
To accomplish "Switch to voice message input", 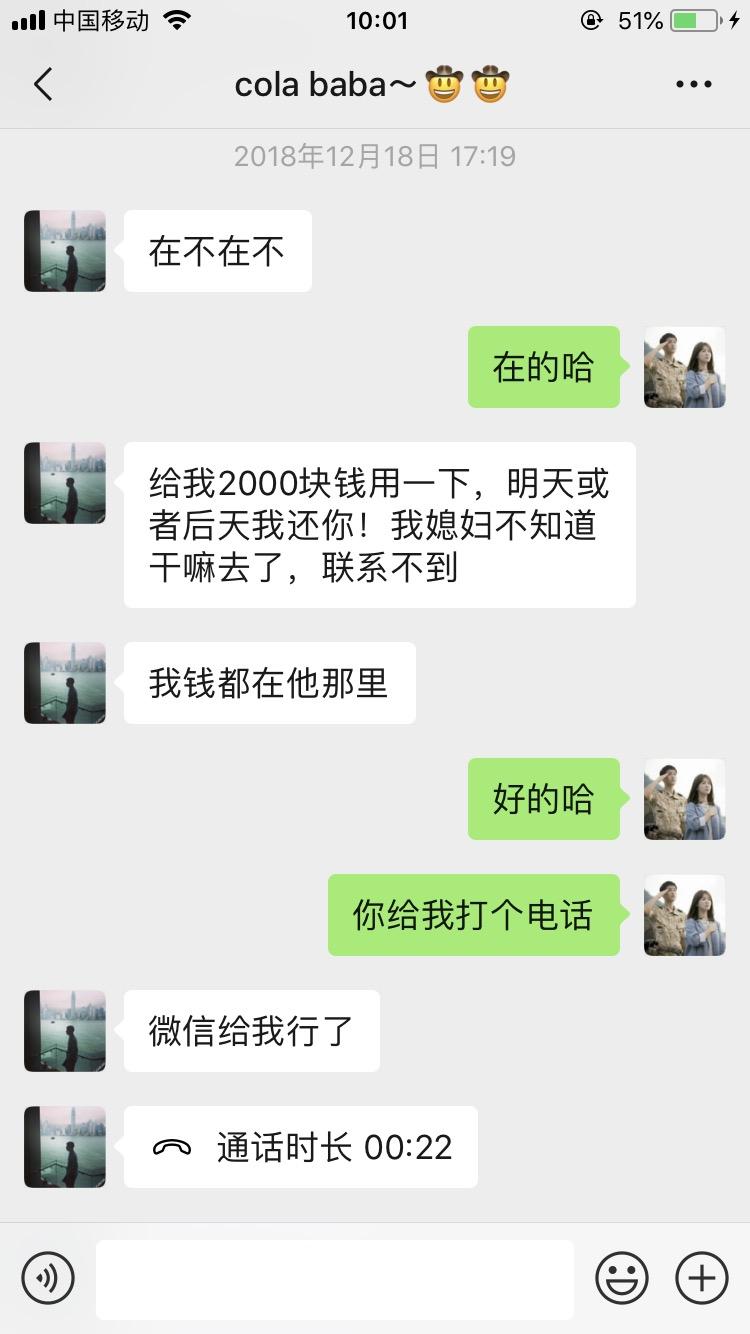I will tap(48, 1278).
